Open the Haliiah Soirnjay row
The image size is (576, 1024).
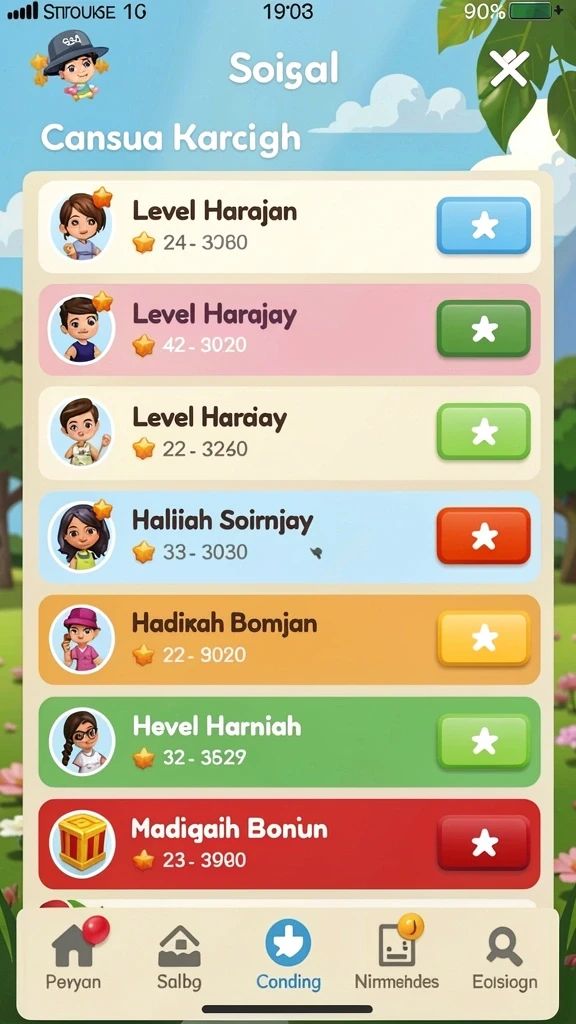coord(289,536)
